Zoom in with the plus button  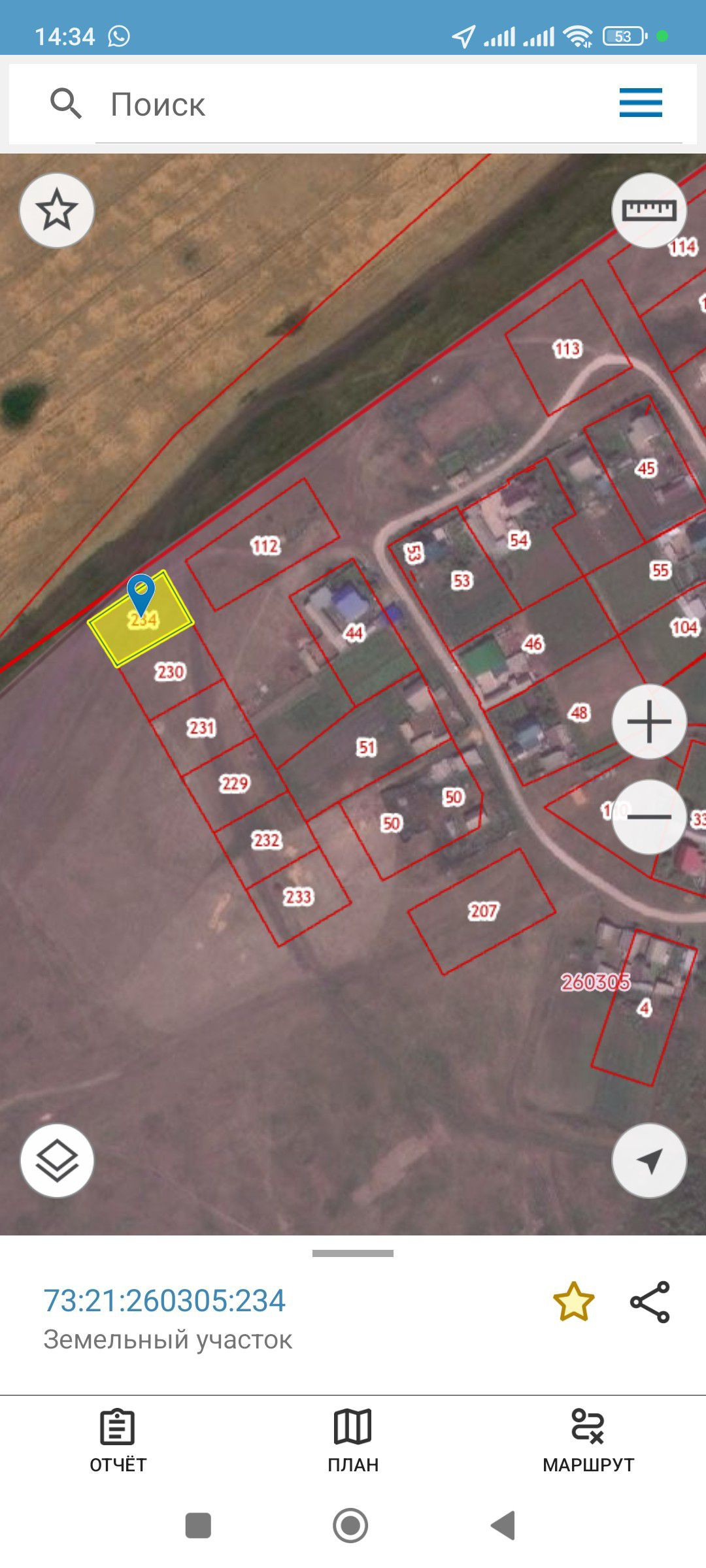tap(648, 722)
